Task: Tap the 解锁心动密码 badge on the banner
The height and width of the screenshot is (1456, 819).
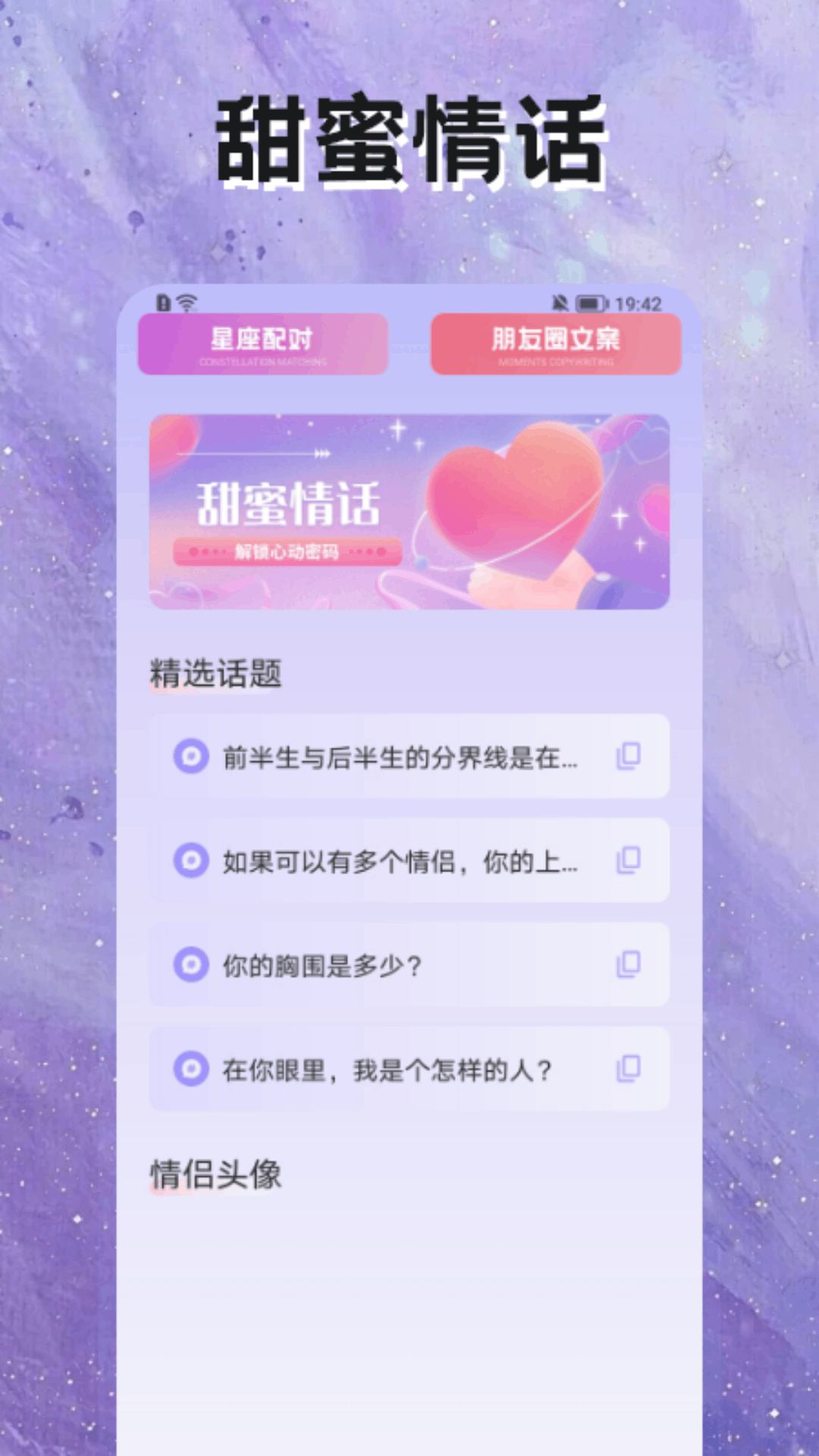Action: tap(289, 552)
